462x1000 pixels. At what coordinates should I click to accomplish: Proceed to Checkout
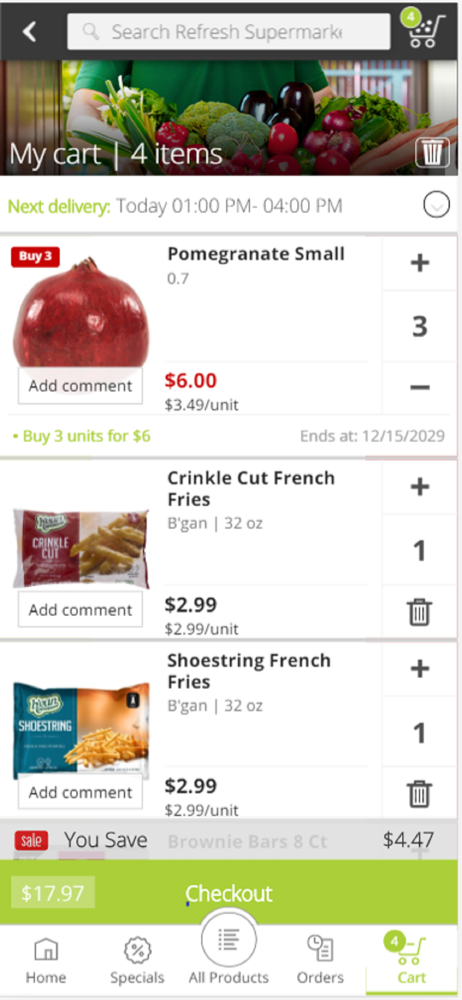click(x=228, y=893)
